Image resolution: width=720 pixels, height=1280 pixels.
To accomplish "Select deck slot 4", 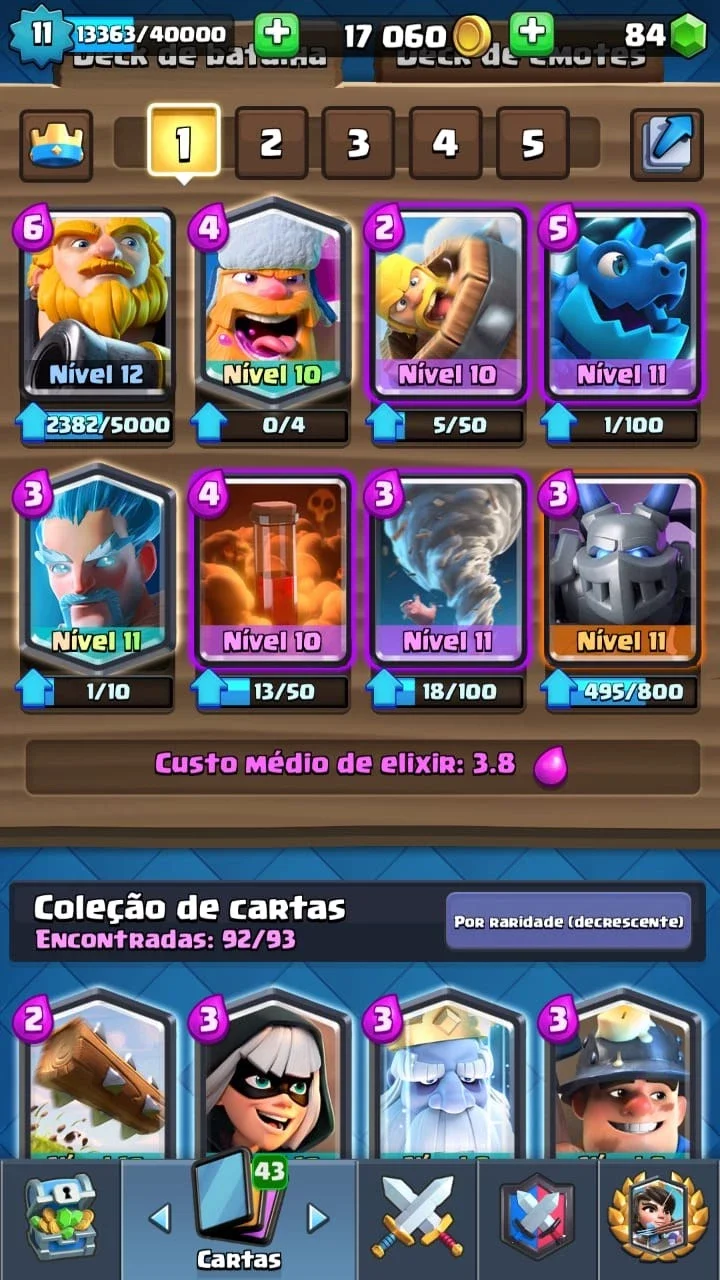I will click(x=445, y=143).
